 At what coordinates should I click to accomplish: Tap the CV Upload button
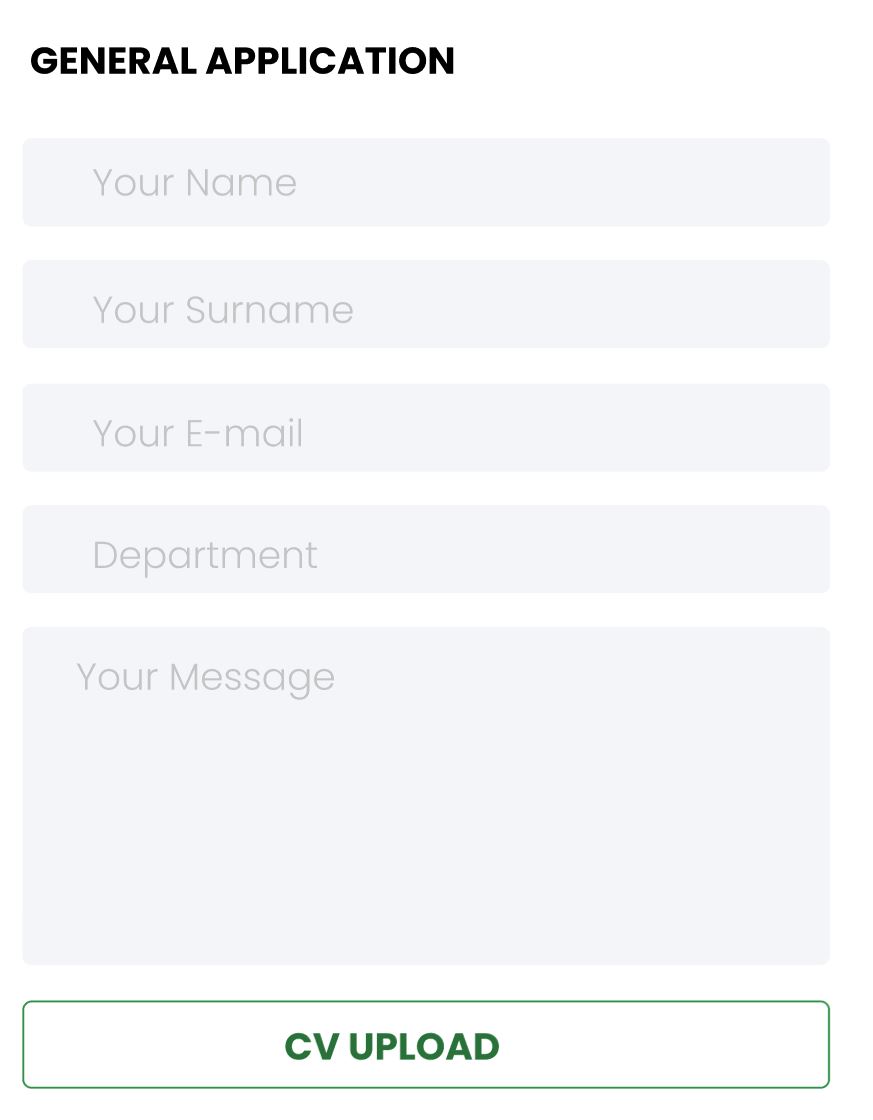(426, 1044)
